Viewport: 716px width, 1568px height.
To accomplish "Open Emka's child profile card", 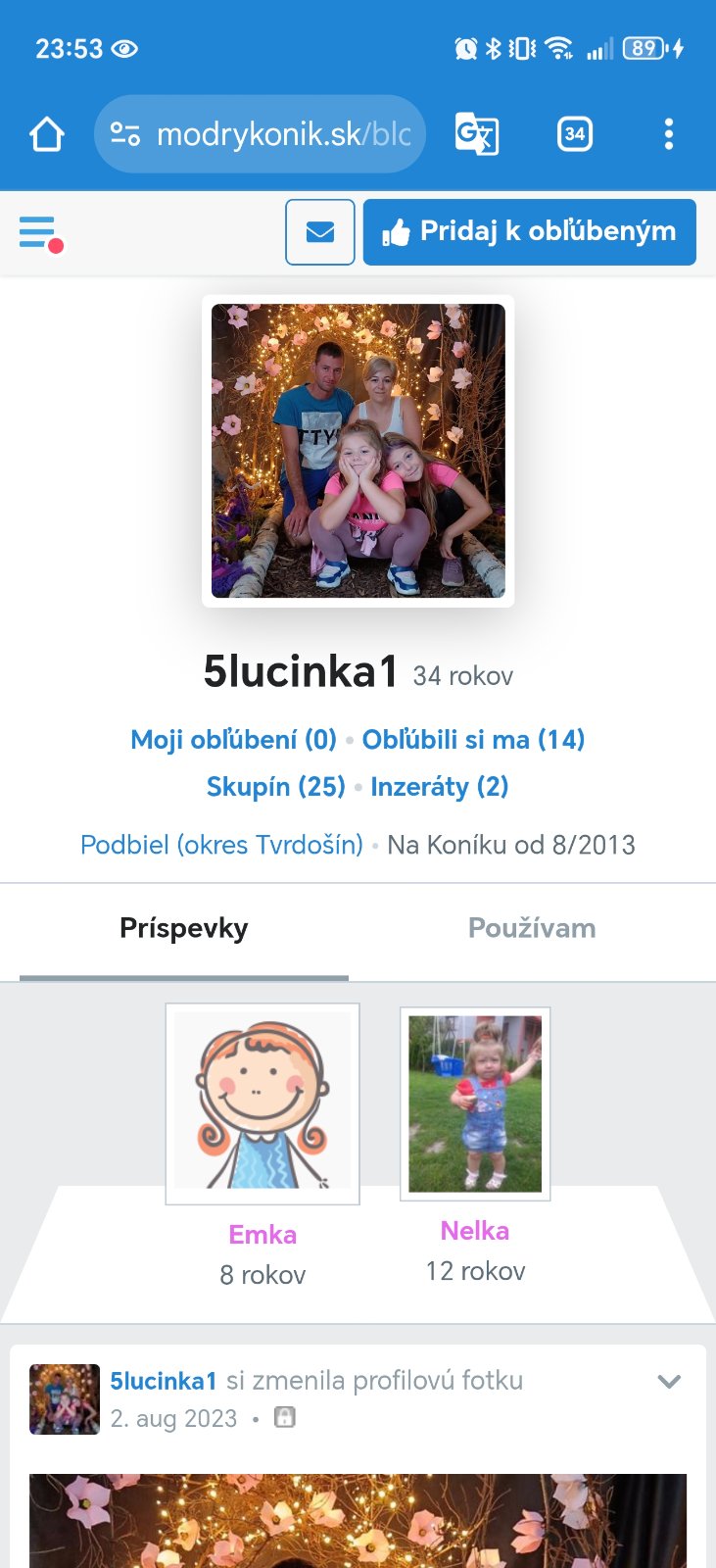I will pos(263,1102).
